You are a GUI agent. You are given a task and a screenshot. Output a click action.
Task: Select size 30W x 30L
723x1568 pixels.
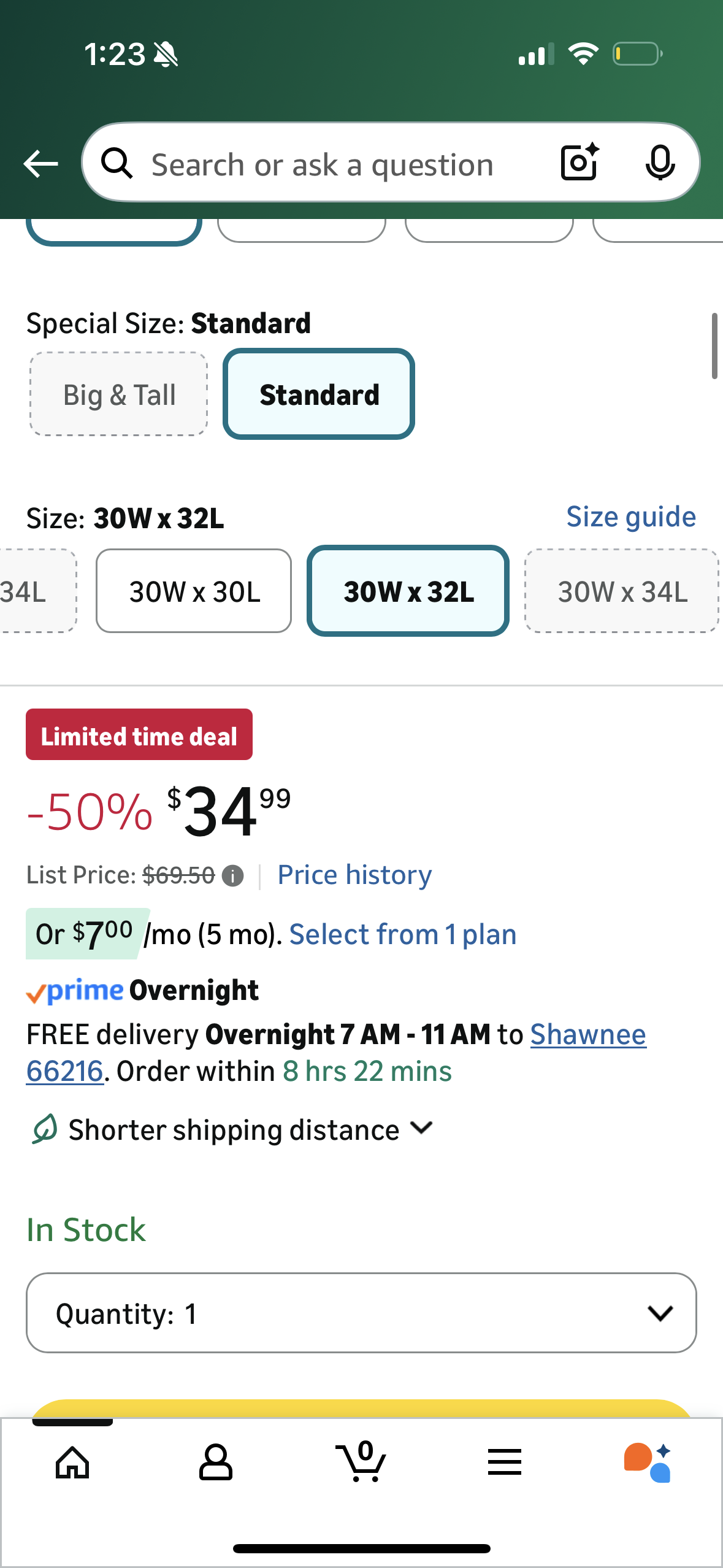point(194,591)
